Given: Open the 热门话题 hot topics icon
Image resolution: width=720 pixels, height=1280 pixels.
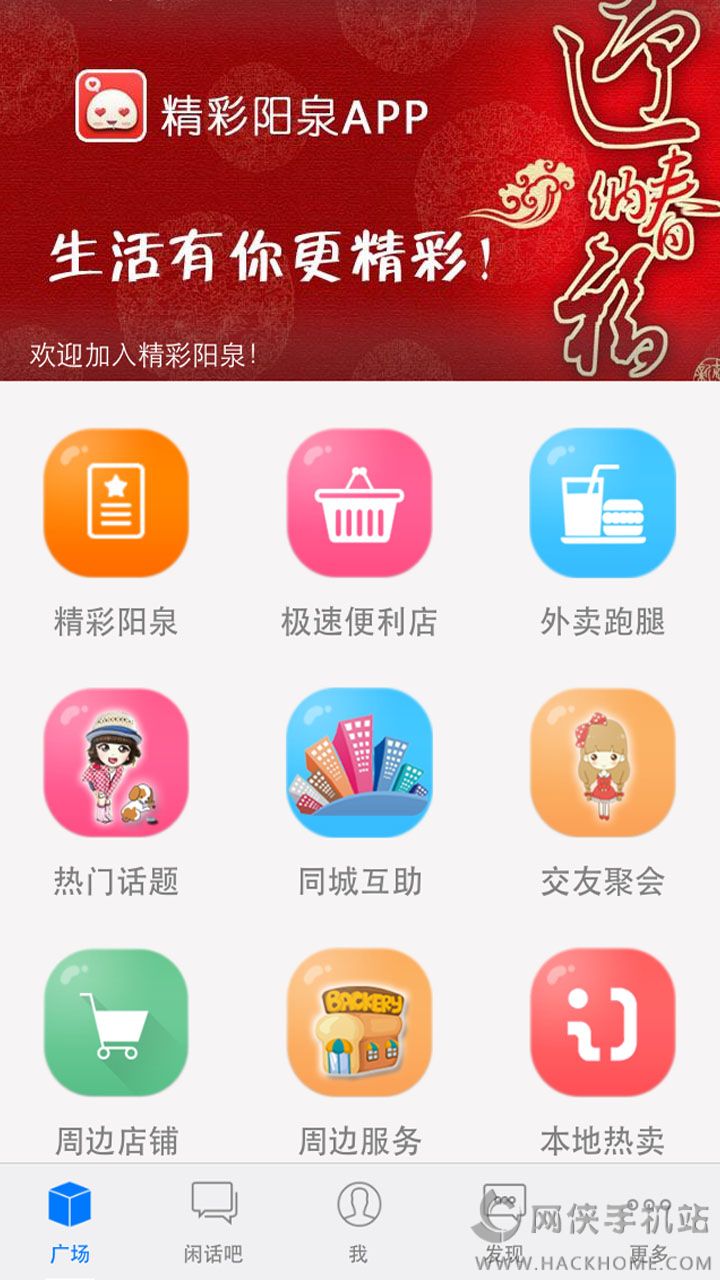Looking at the screenshot, I should pyautogui.click(x=115, y=762).
